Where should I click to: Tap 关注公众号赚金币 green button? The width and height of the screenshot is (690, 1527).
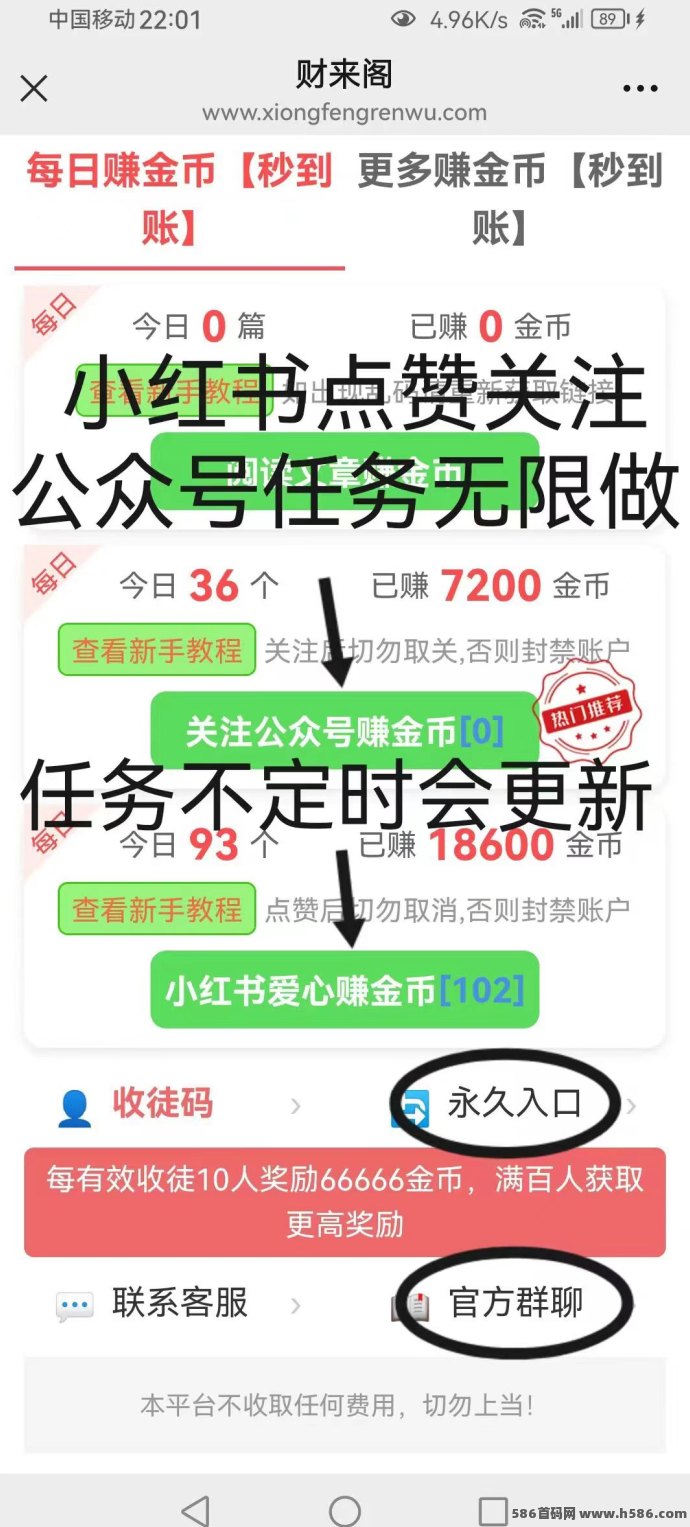coord(344,732)
